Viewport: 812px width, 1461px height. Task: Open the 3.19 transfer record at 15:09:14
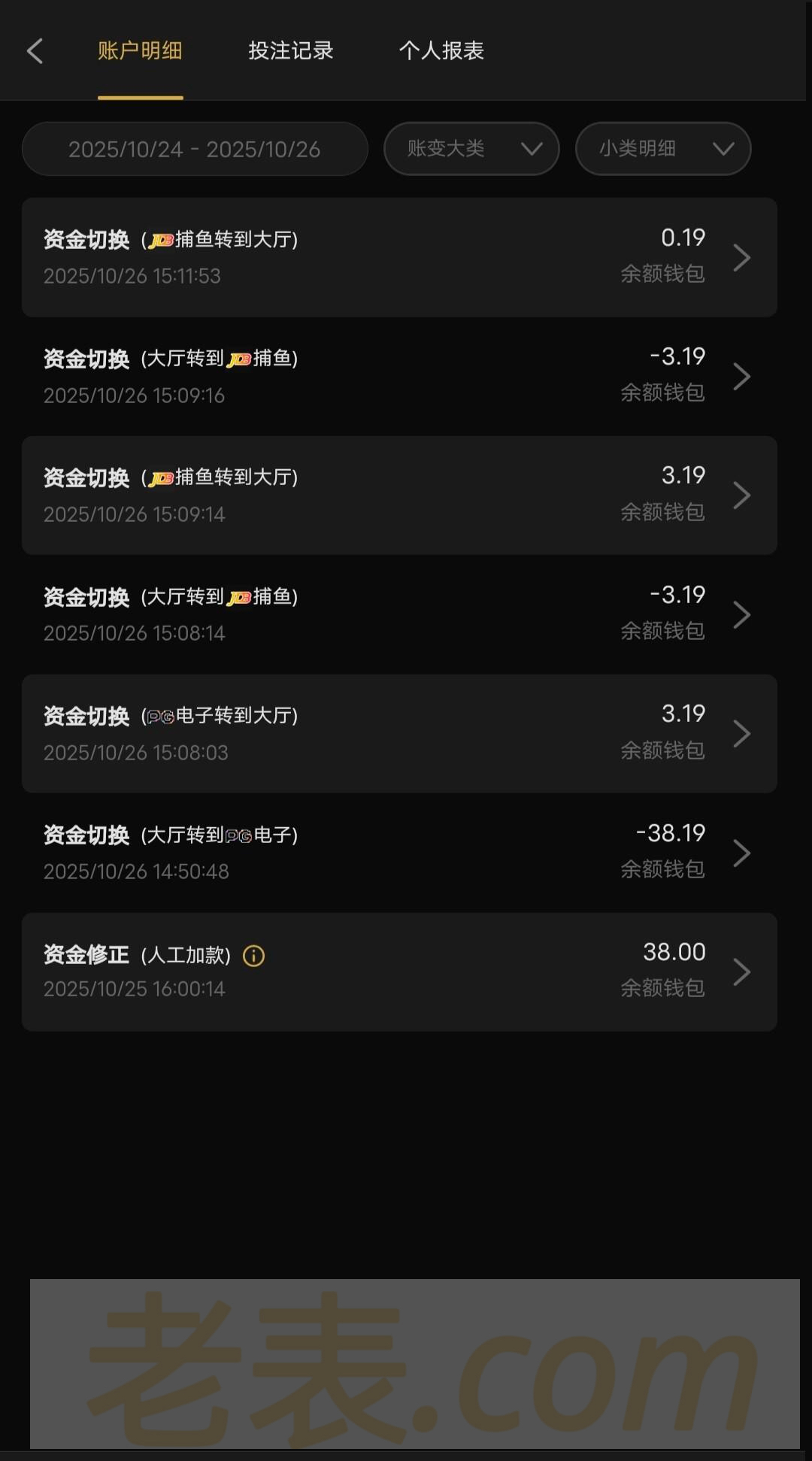coord(398,495)
